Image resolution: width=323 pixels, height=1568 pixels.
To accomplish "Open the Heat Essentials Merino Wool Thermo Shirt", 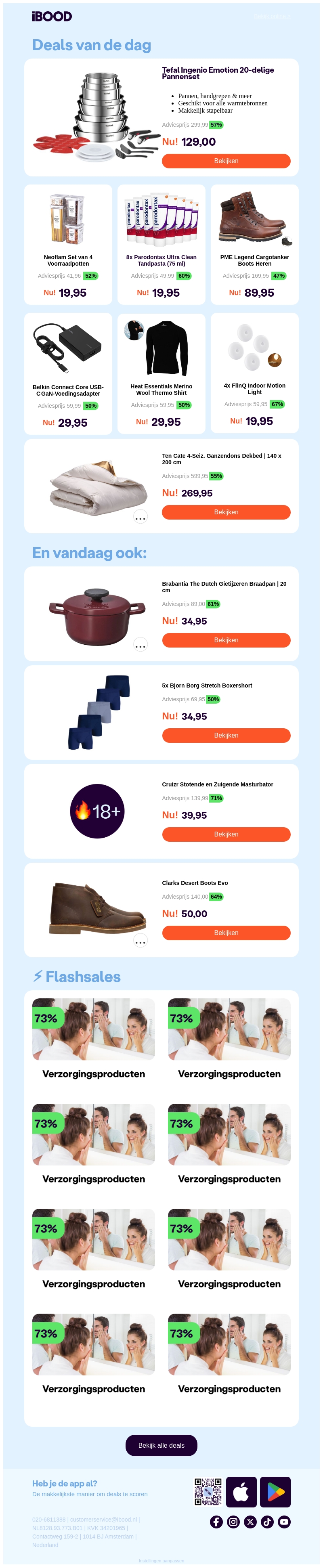I will click(x=161, y=390).
